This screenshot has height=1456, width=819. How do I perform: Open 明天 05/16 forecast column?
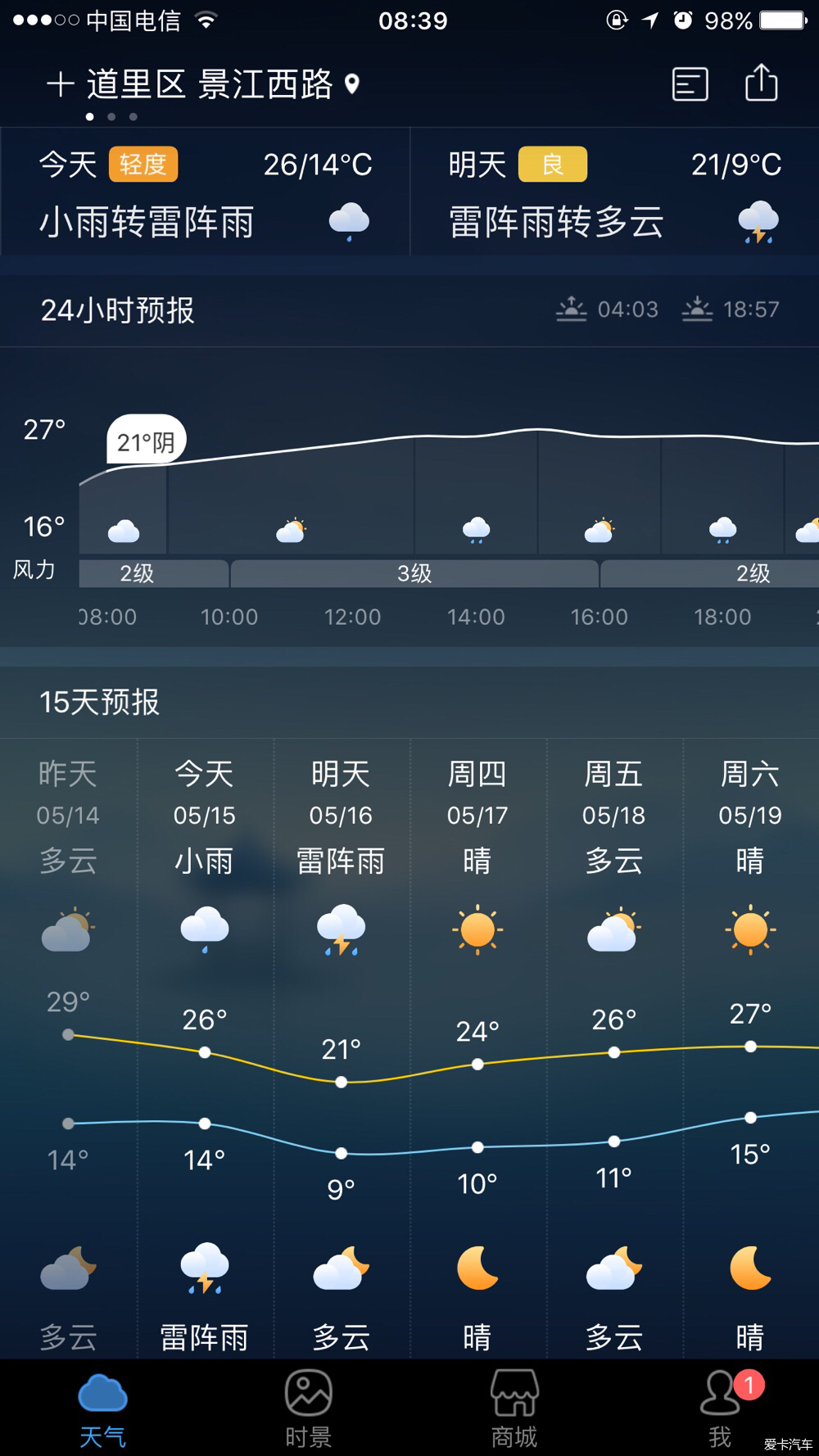[x=342, y=1048]
